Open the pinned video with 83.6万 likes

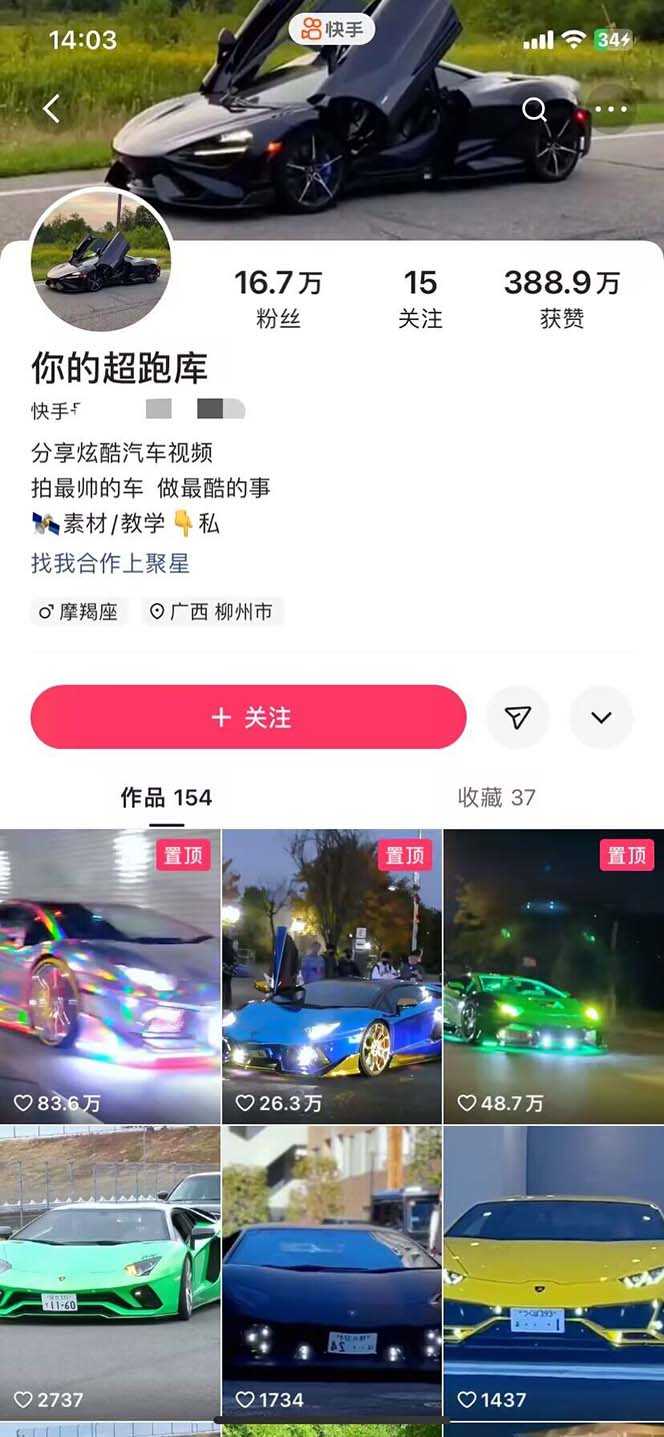click(110, 975)
